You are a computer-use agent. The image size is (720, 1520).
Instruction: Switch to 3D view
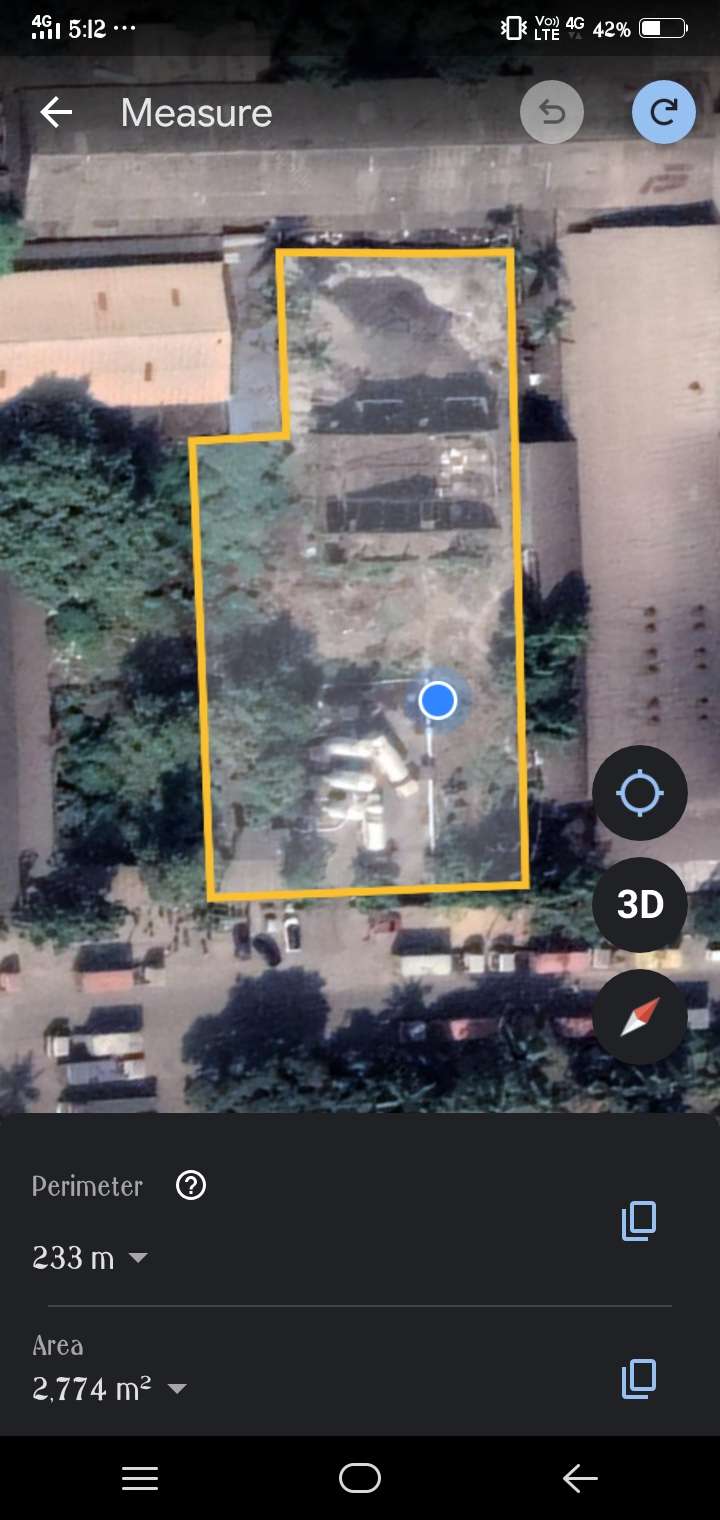pos(640,905)
